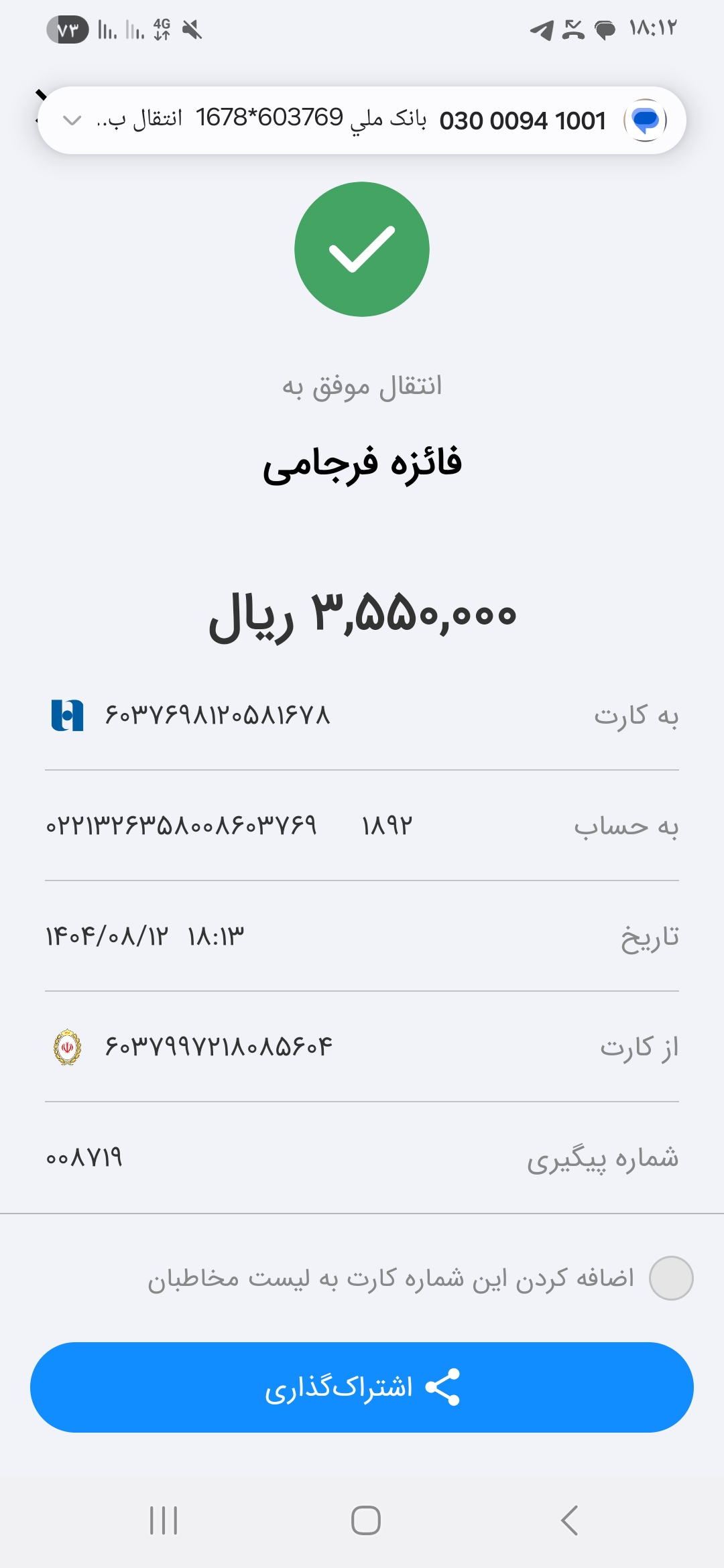Go to the home screen

[365, 1520]
